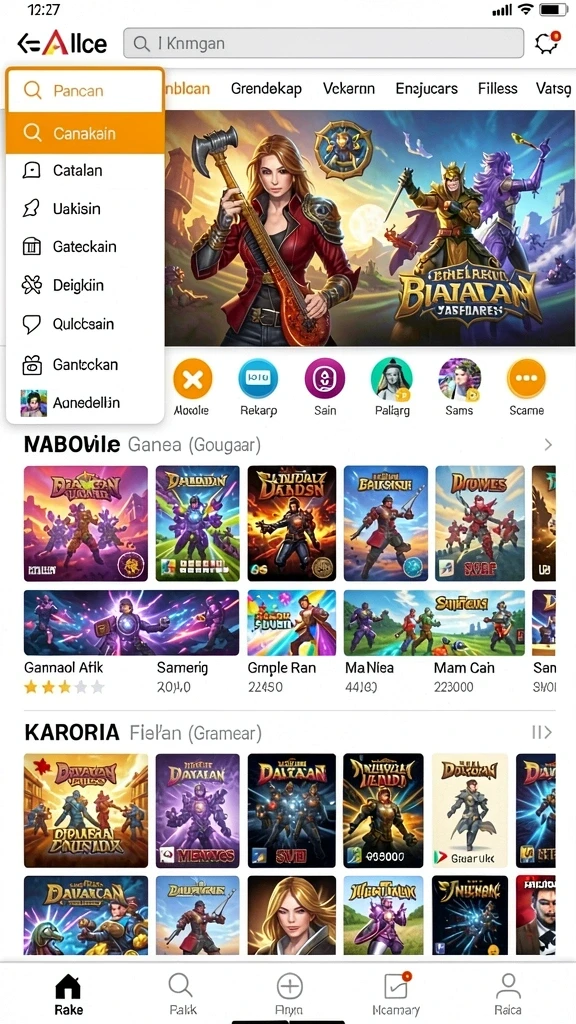576x1024 pixels.
Task: Expand the KARORIA section arrow
Action: (541, 733)
